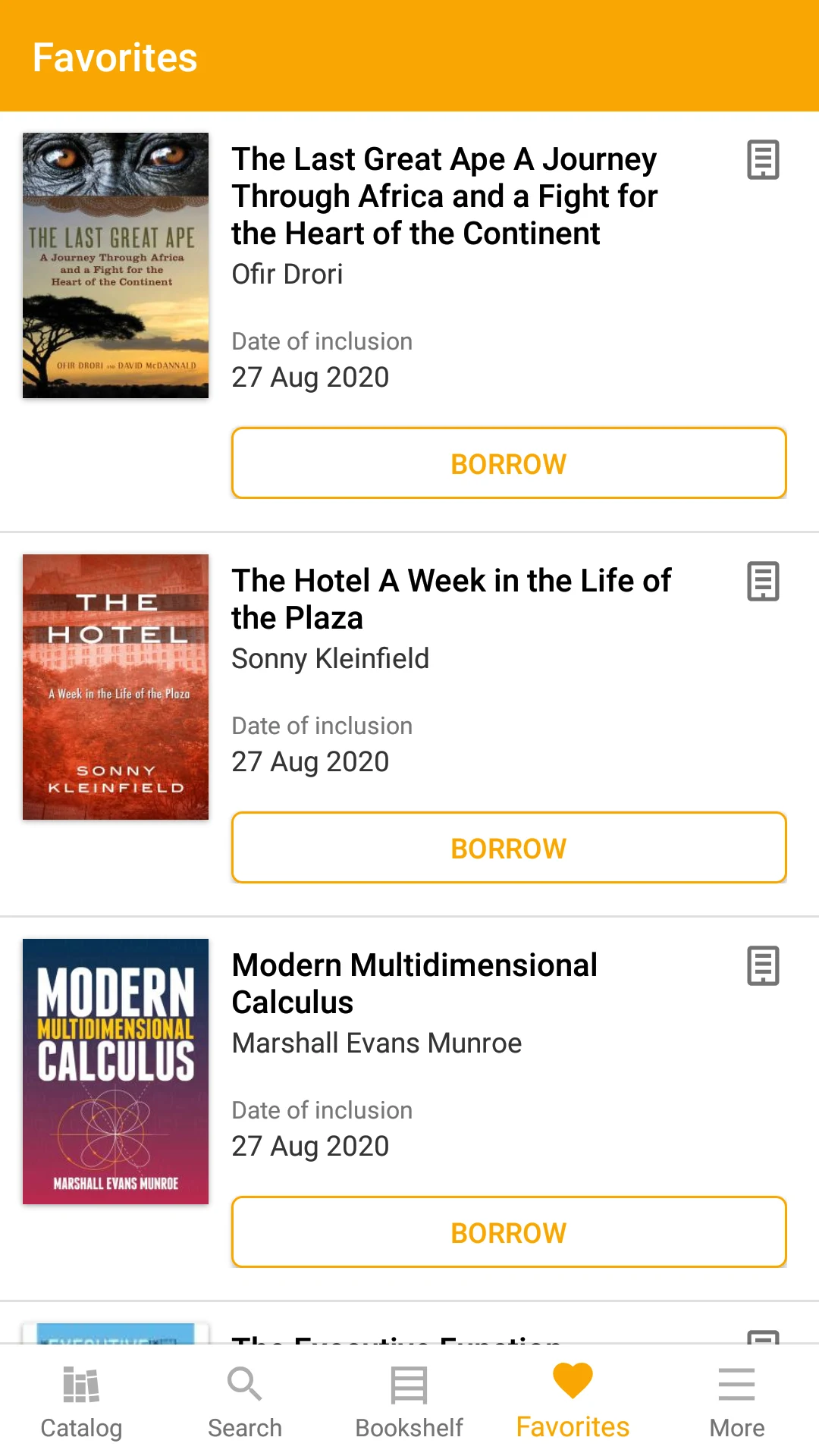The image size is (819, 1456).
Task: Open The Hotel book cover
Action: point(115,687)
